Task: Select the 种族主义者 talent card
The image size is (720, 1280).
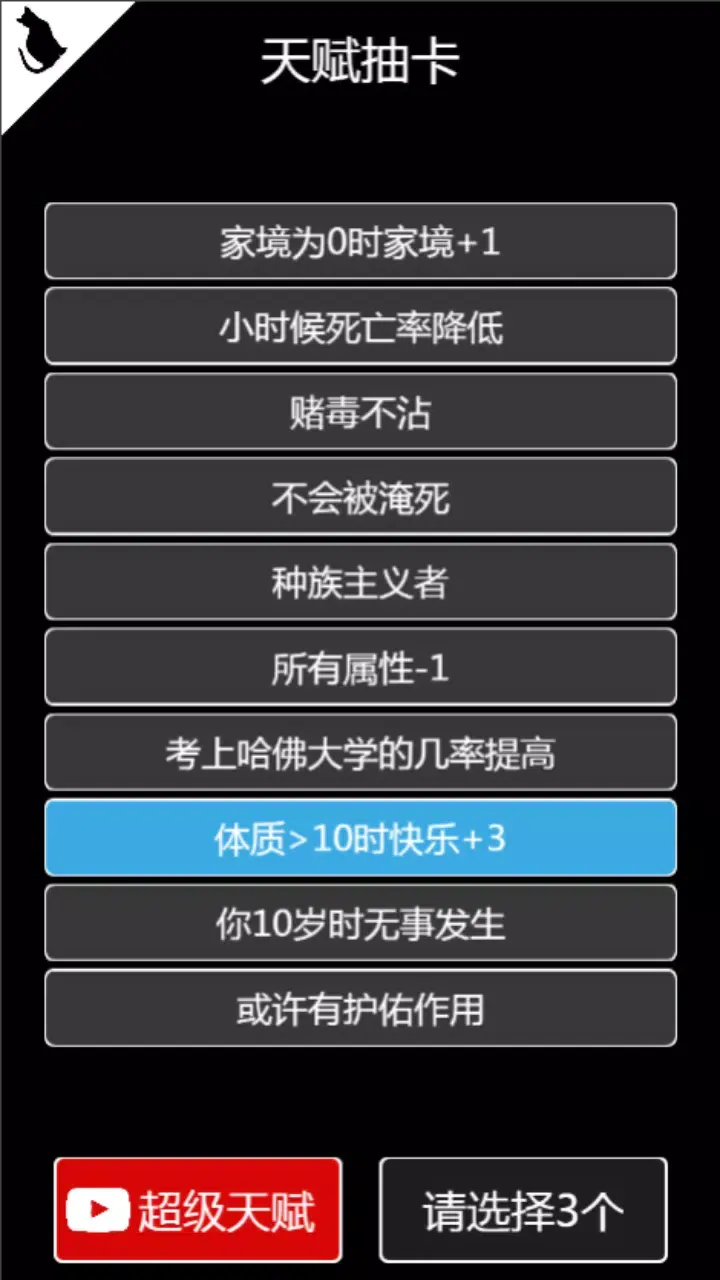Action: pos(360,582)
